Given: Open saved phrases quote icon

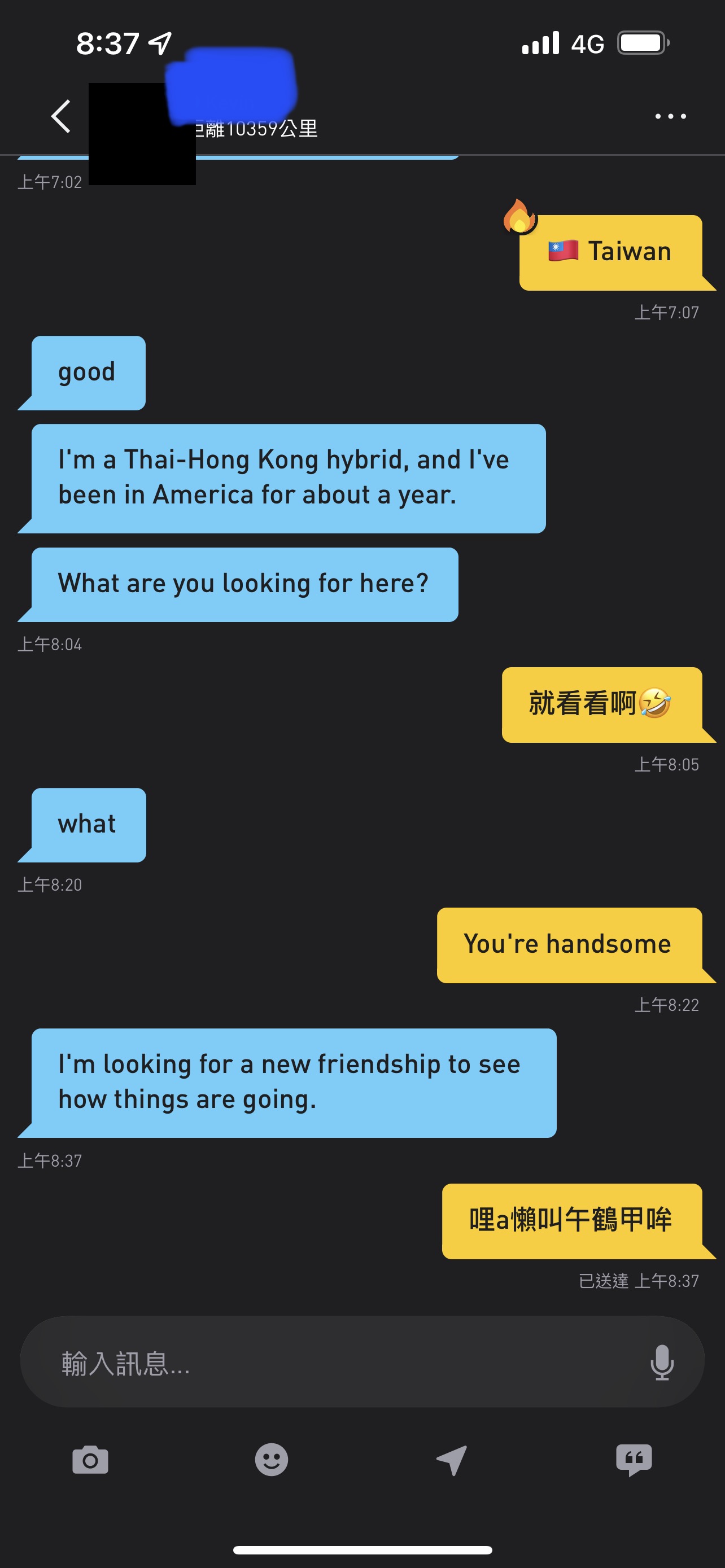Looking at the screenshot, I should point(634,1460).
